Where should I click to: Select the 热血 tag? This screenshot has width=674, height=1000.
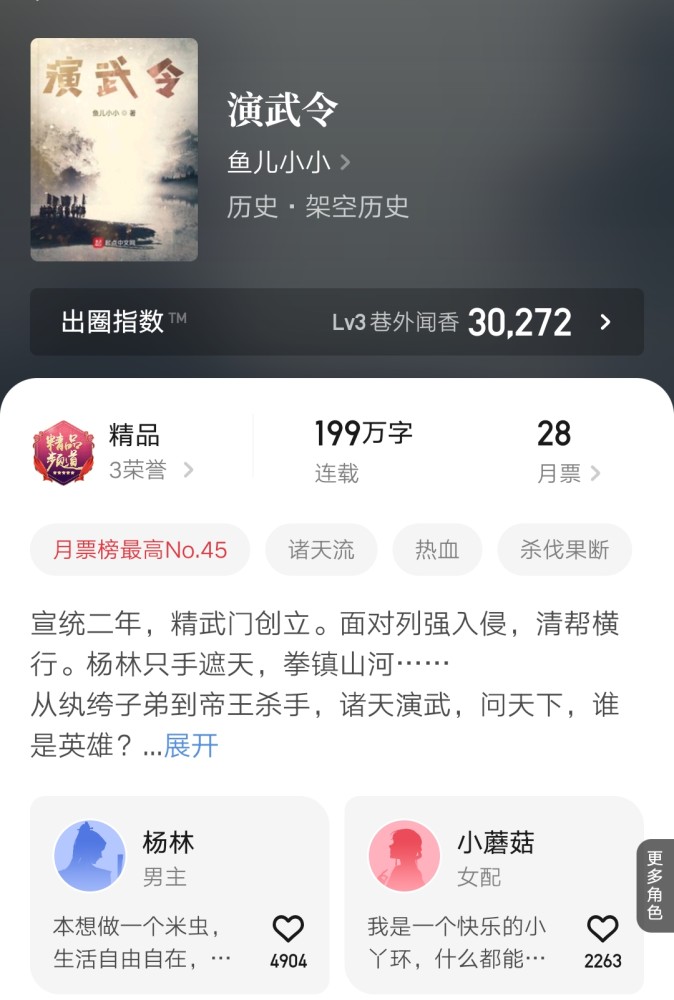click(x=438, y=550)
